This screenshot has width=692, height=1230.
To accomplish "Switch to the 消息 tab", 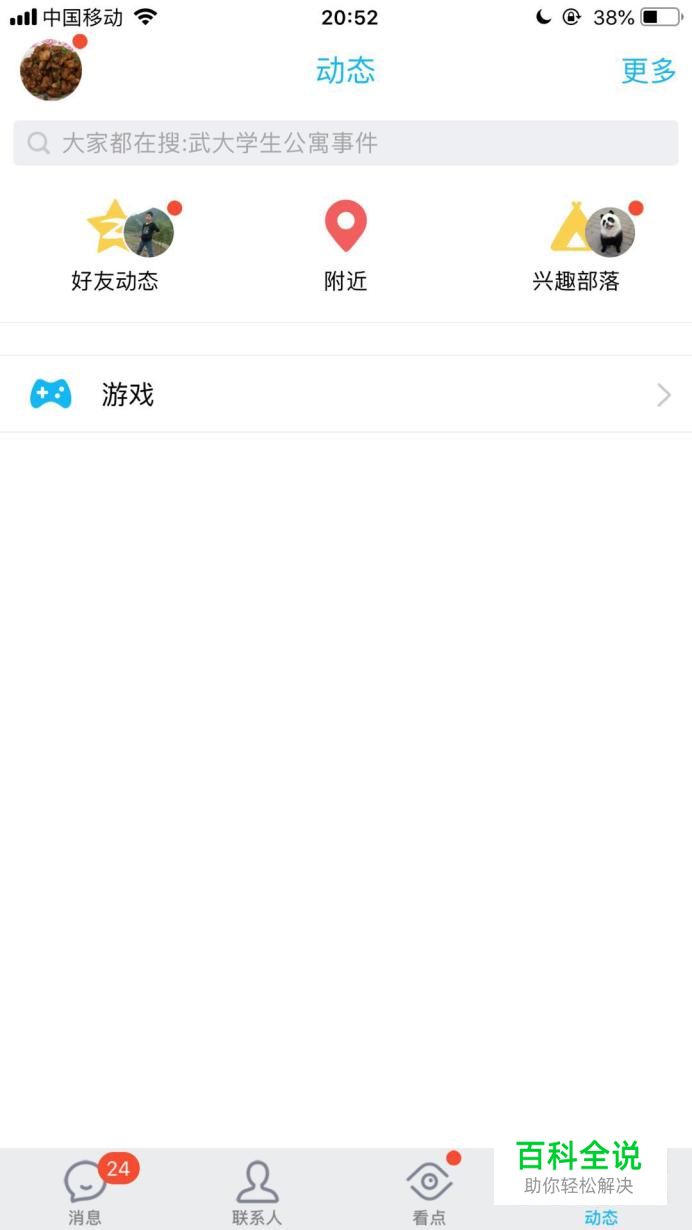I will pyautogui.click(x=86, y=1191).
